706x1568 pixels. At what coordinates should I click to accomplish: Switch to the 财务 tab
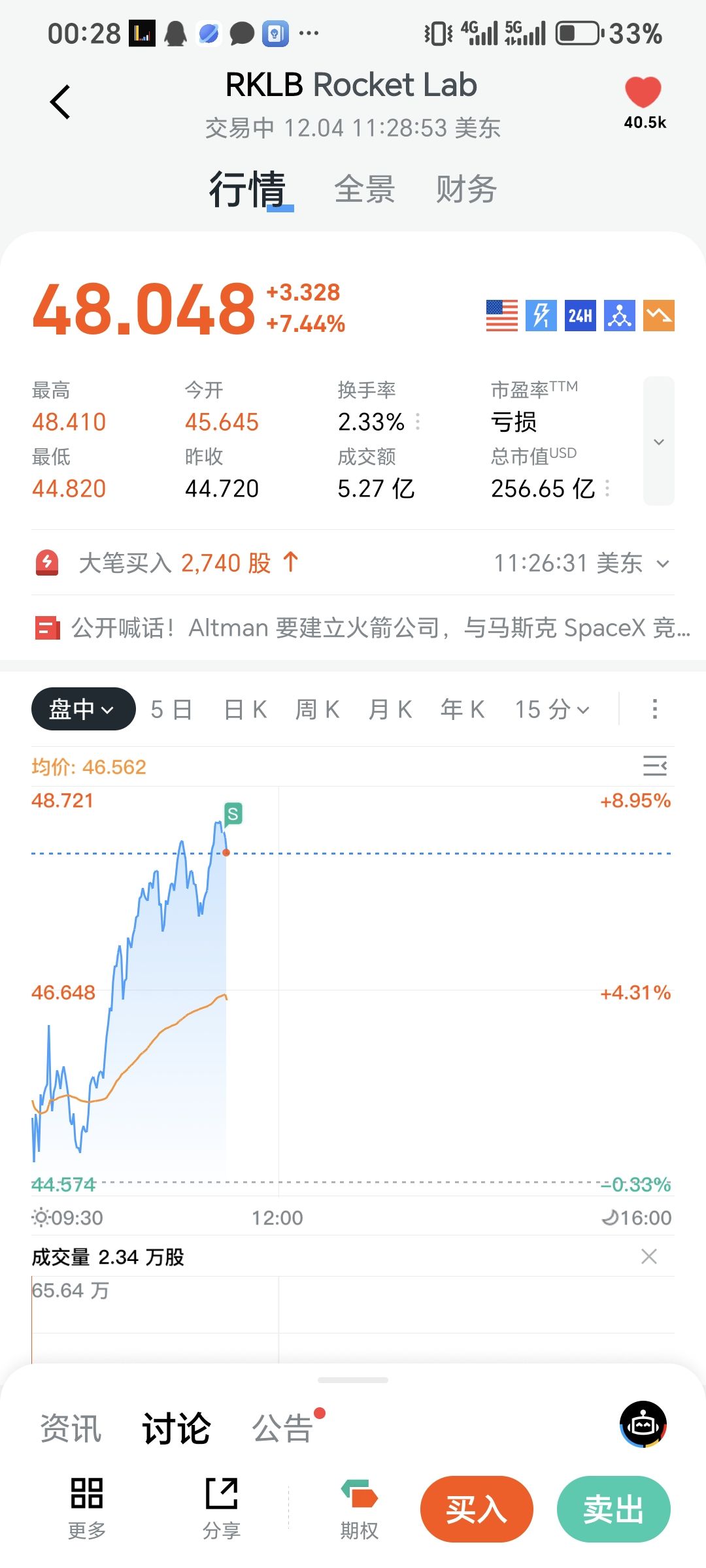[466, 189]
